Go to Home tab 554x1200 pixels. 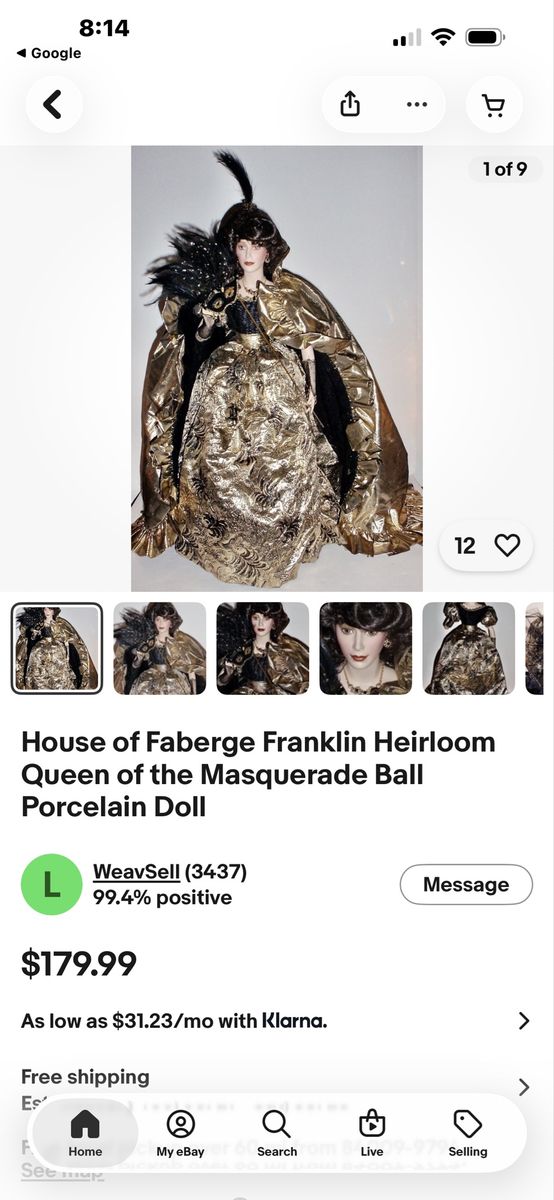tap(85, 1134)
